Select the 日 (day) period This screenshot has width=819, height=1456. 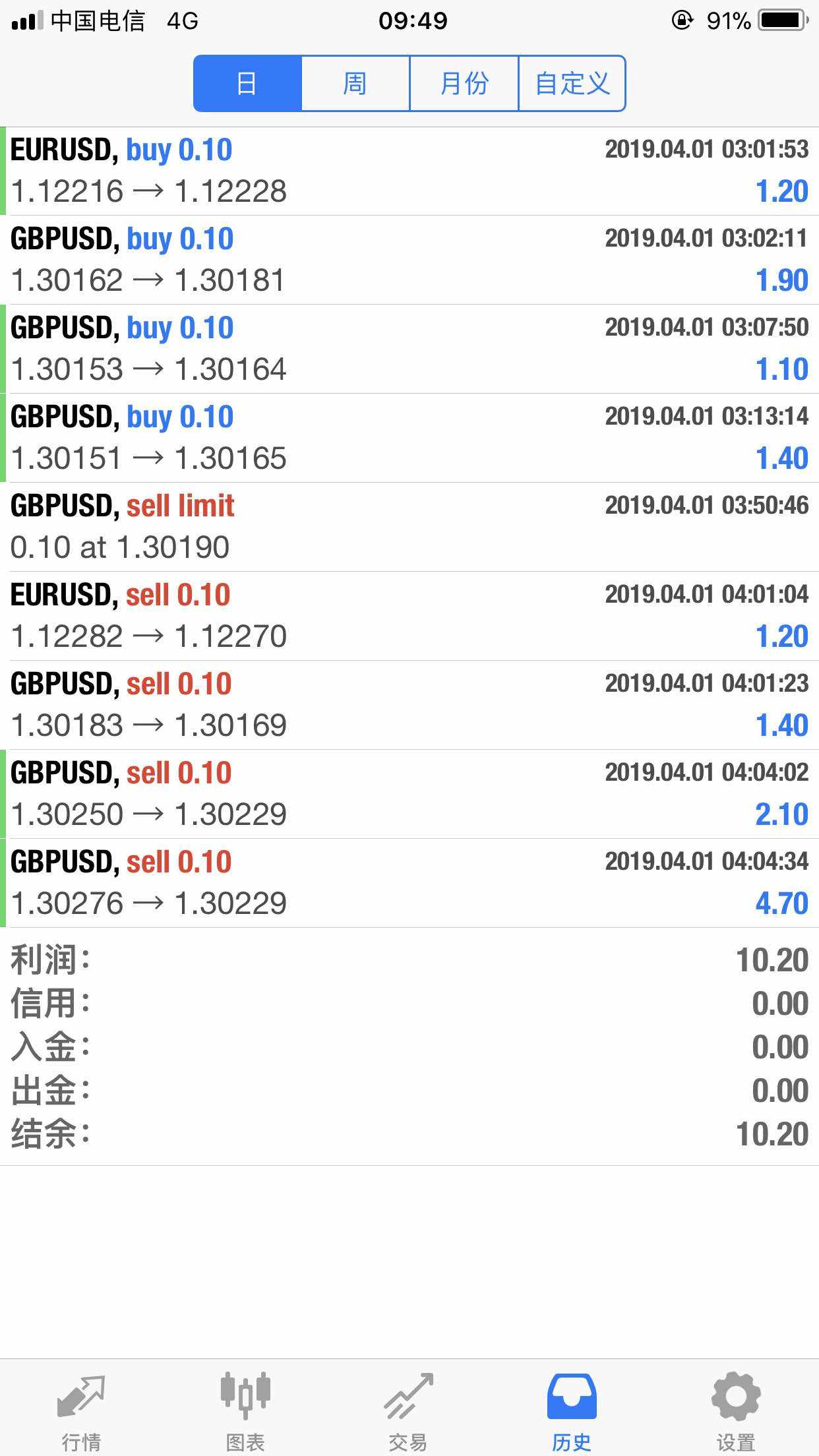247,84
